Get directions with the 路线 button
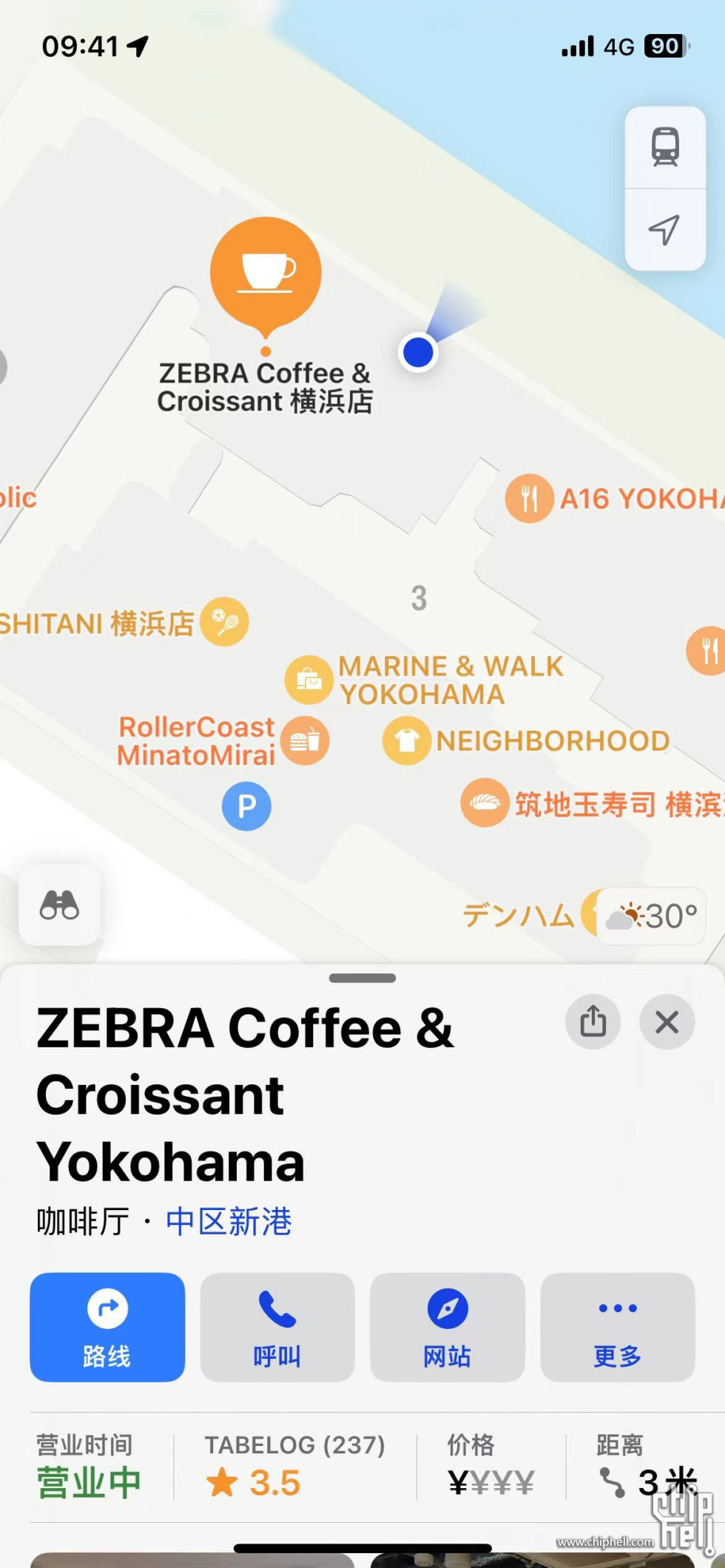Screen dimensions: 725x1568 pyautogui.click(x=107, y=1327)
